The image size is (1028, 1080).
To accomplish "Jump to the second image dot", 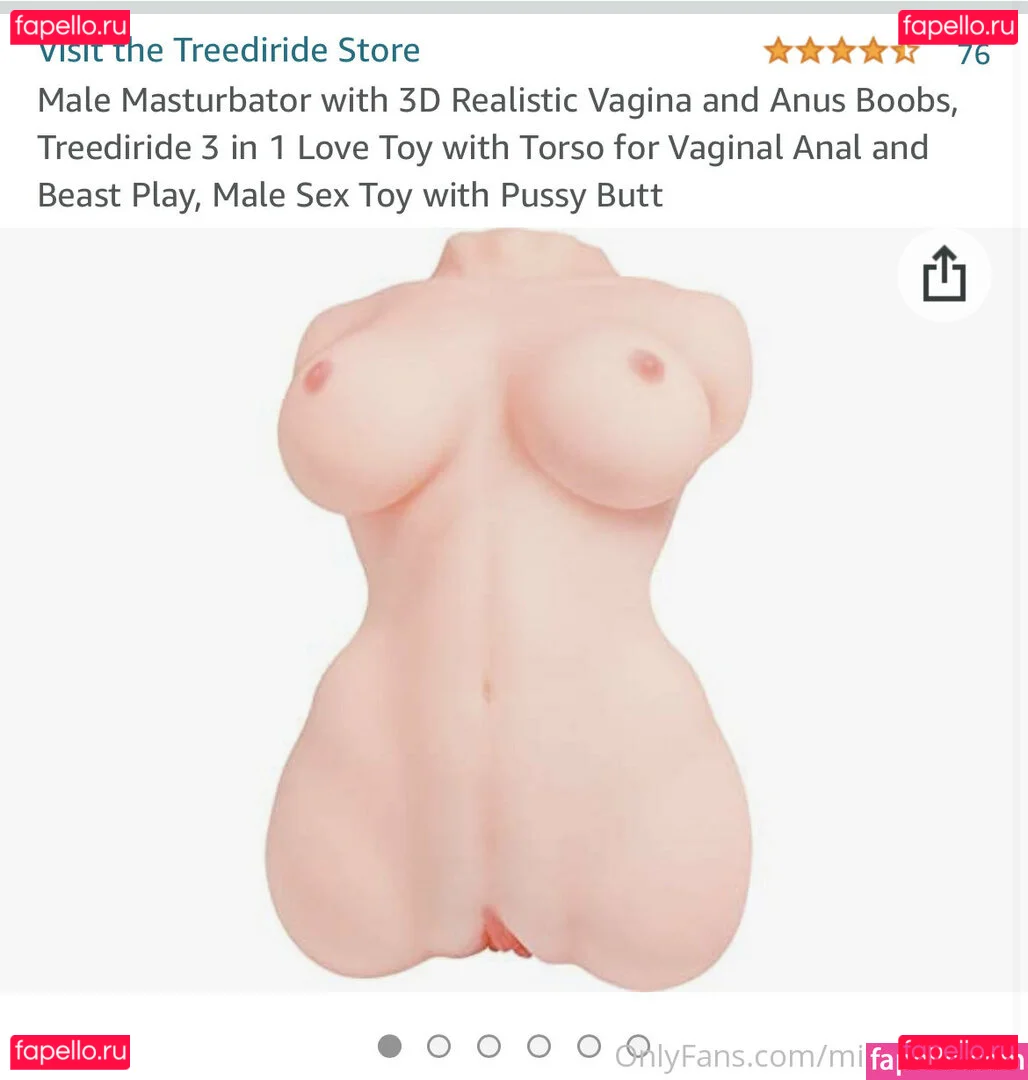I will 439,1046.
